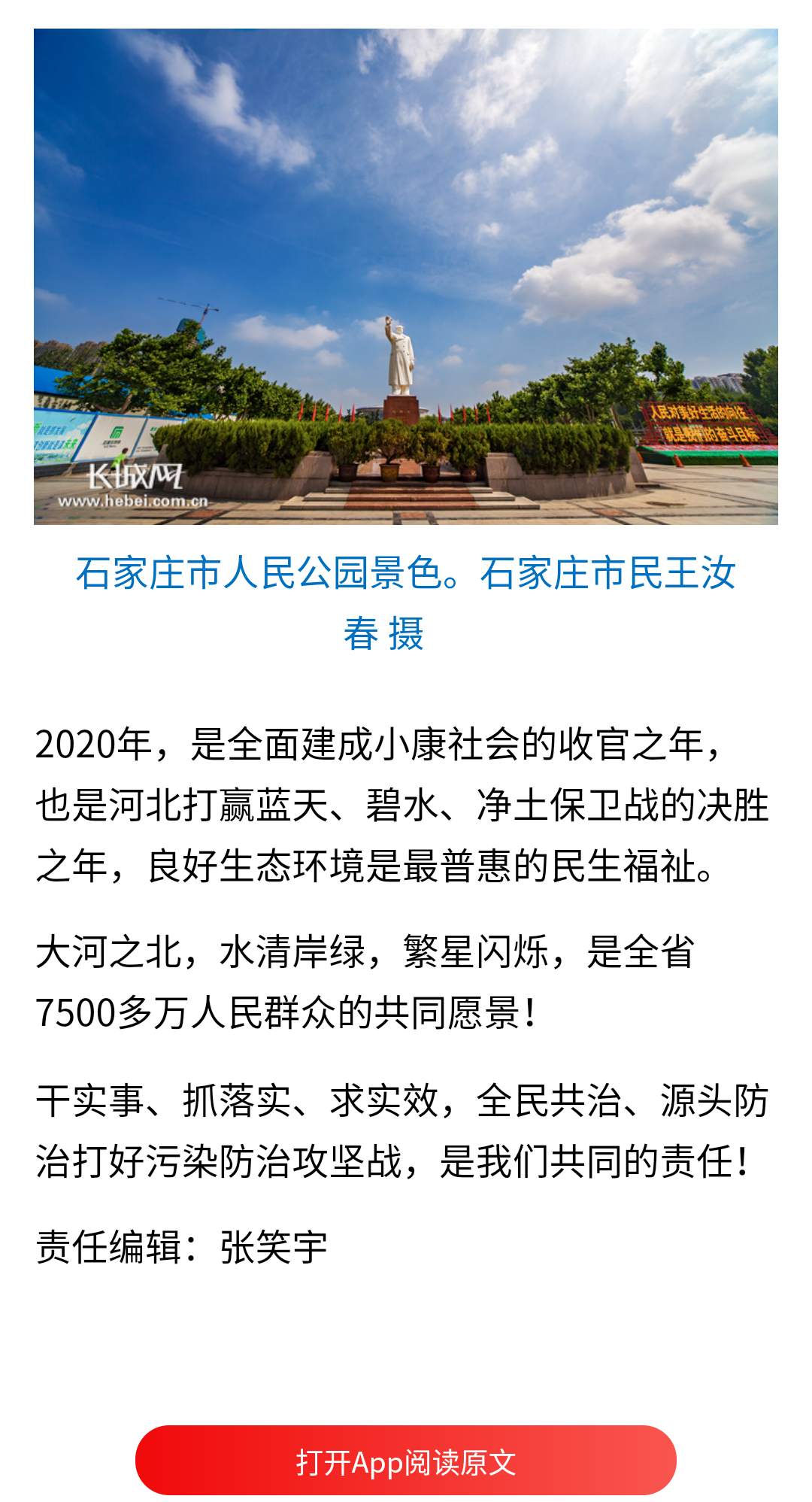Tap the 打开App阅读原文 button
The height and width of the screenshot is (1502, 812).
406,1461
